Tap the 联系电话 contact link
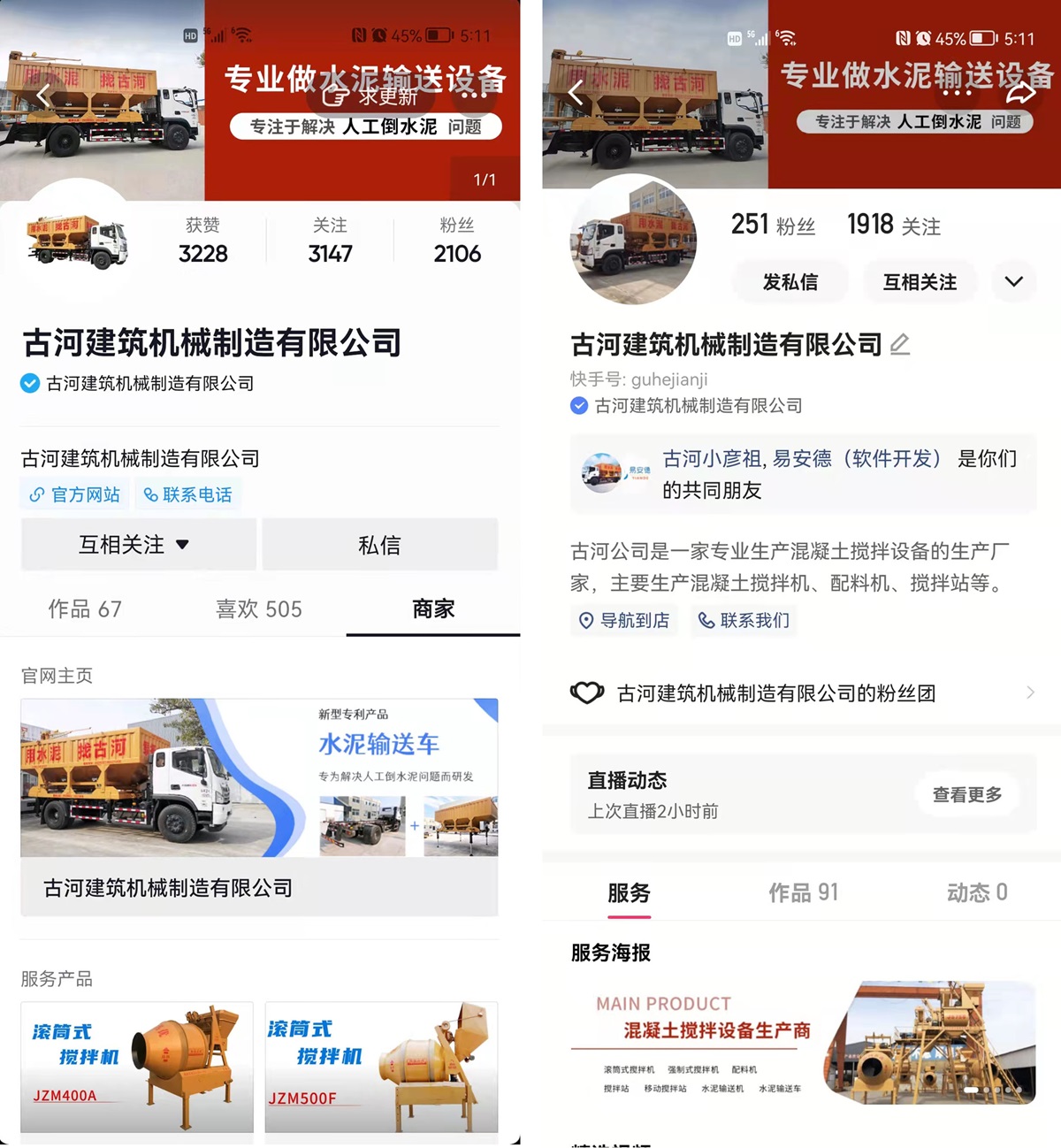 tap(187, 494)
